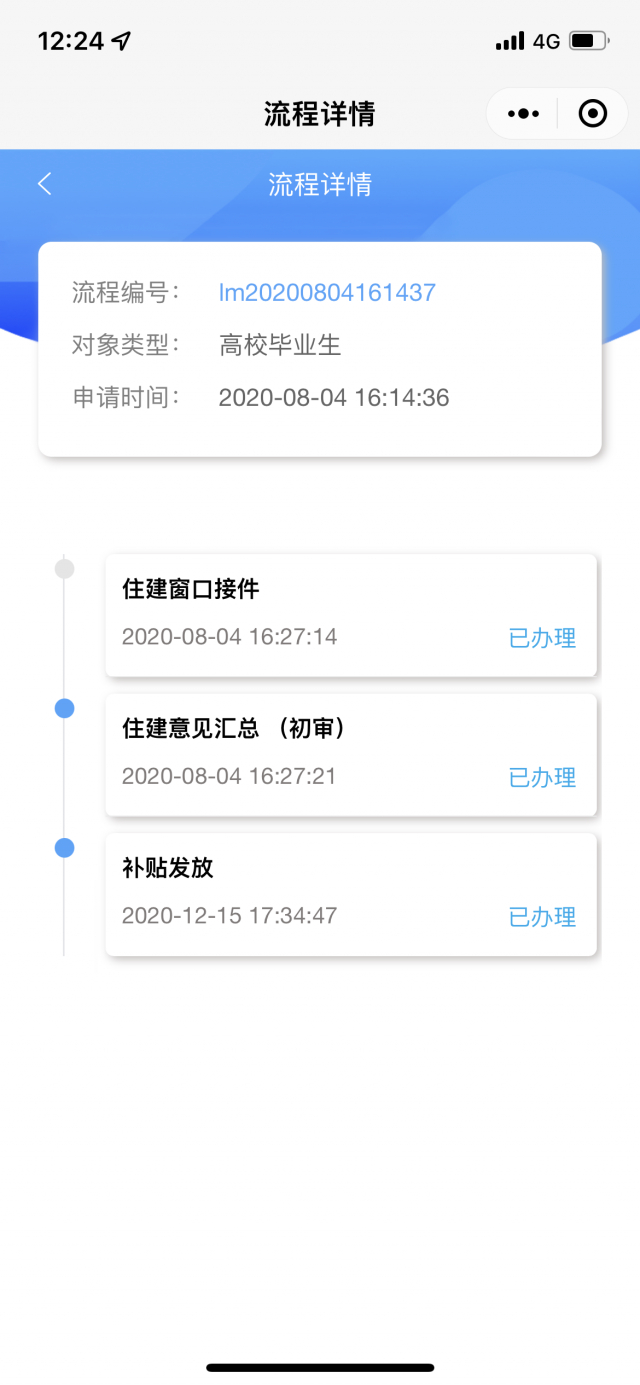The image size is (640, 1385).
Task: Go back using the white arrow
Action: [x=44, y=184]
